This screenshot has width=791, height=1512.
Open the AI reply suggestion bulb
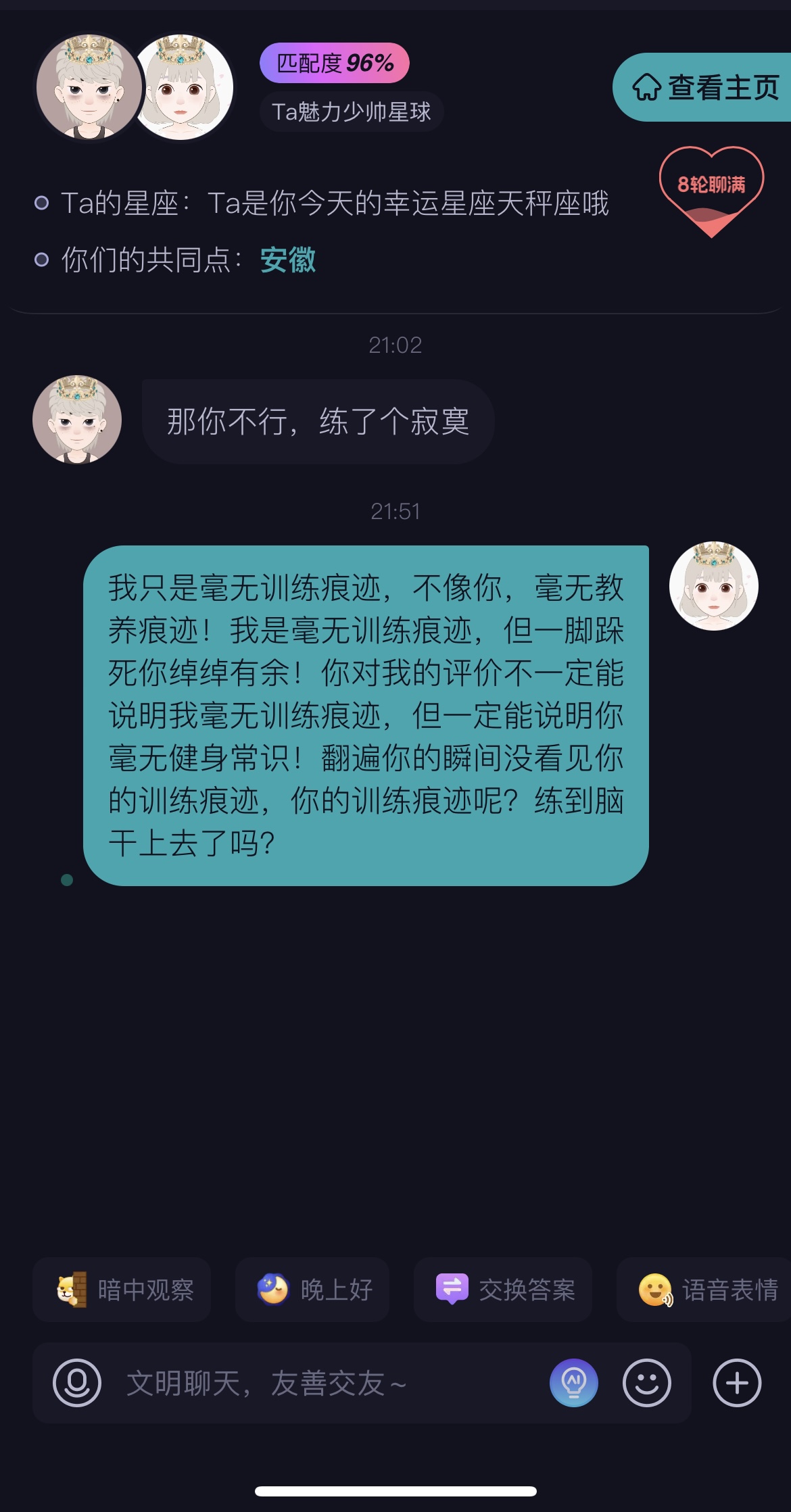click(x=574, y=1383)
